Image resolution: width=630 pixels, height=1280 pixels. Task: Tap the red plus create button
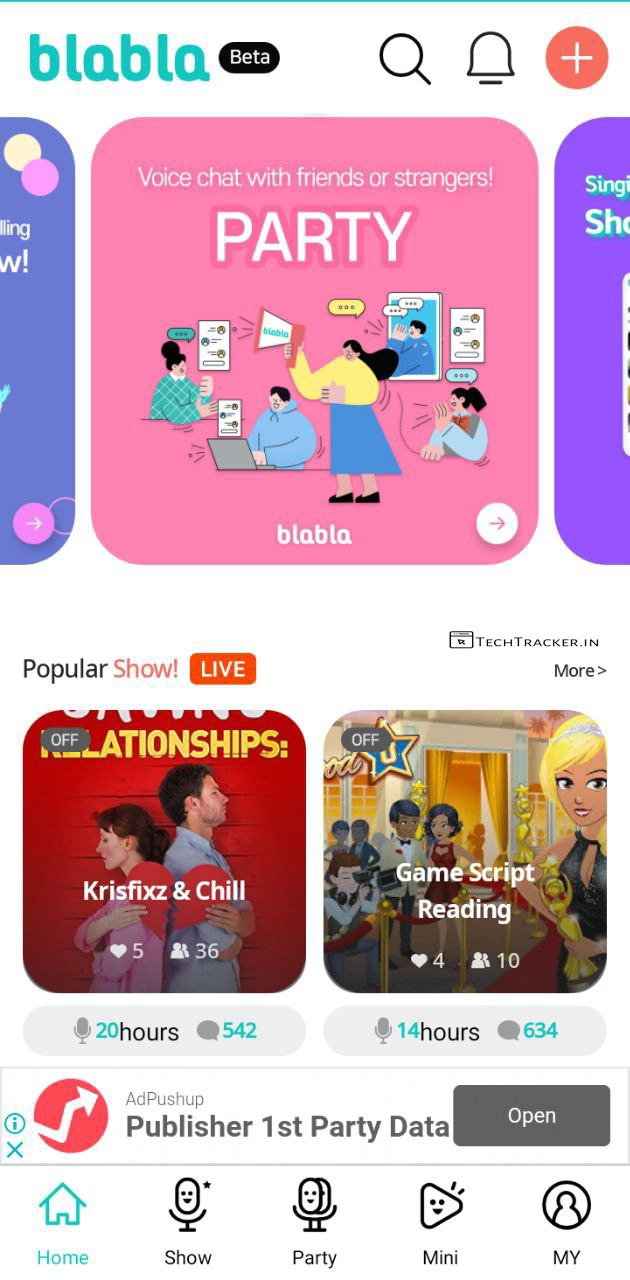tap(576, 58)
